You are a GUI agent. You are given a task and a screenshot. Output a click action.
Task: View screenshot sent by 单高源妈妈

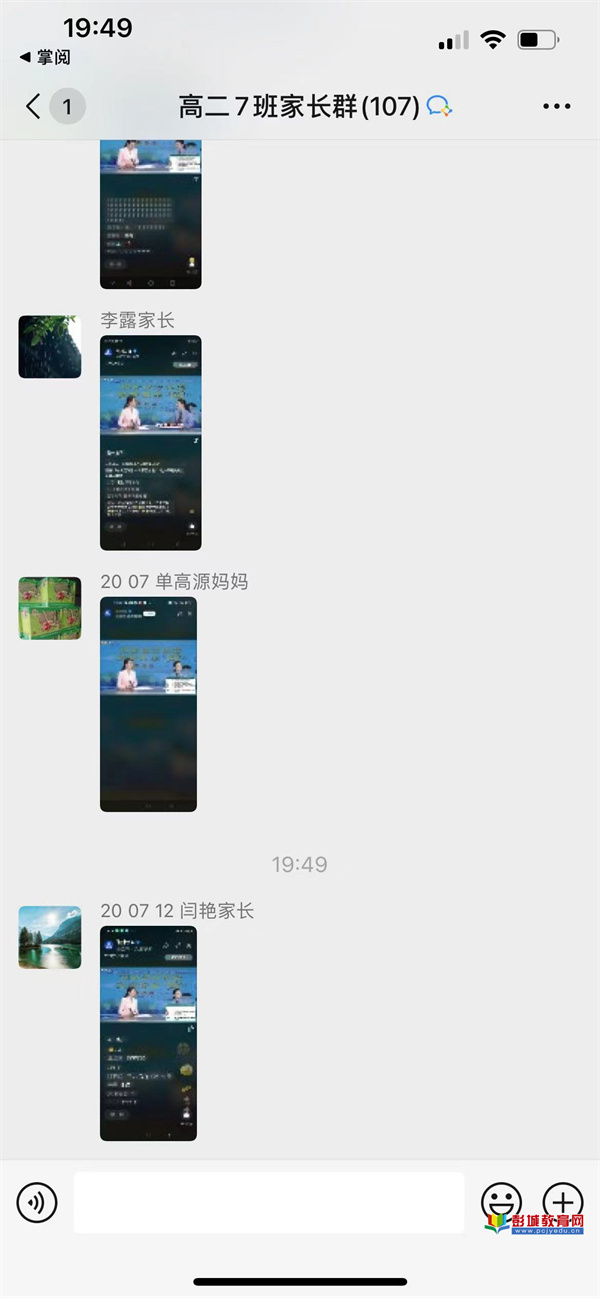click(148, 704)
